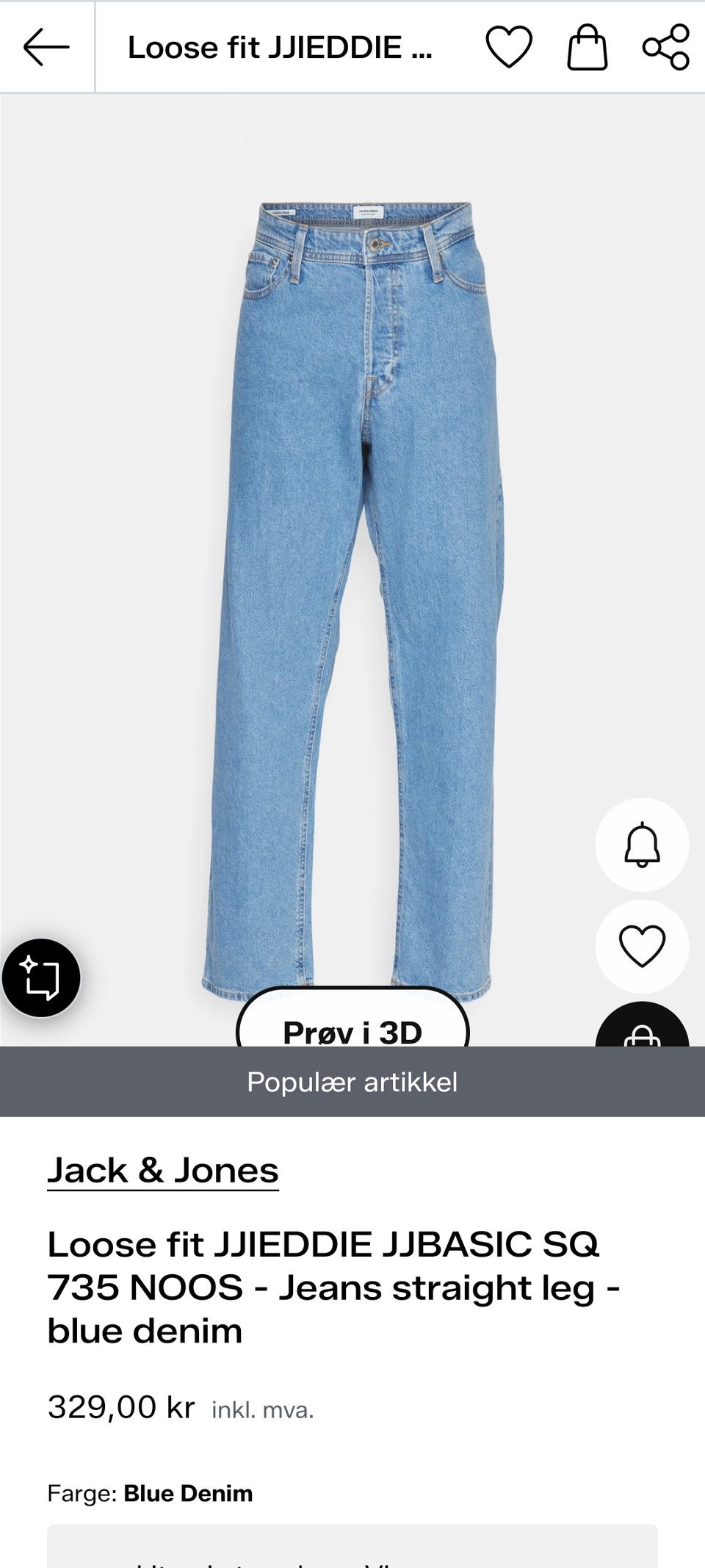Viewport: 705px width, 1568px height.
Task: Add jeans to wishlist using floating heart
Action: coord(642,946)
